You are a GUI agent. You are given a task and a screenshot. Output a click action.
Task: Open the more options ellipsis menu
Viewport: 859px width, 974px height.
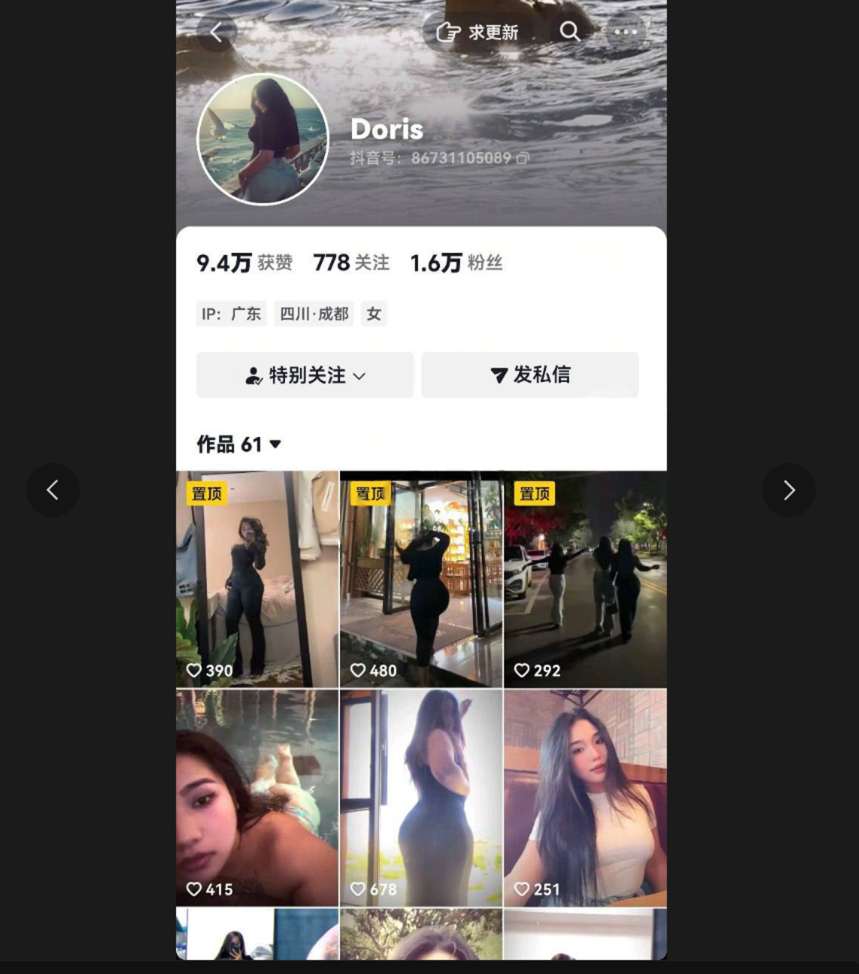pyautogui.click(x=626, y=32)
